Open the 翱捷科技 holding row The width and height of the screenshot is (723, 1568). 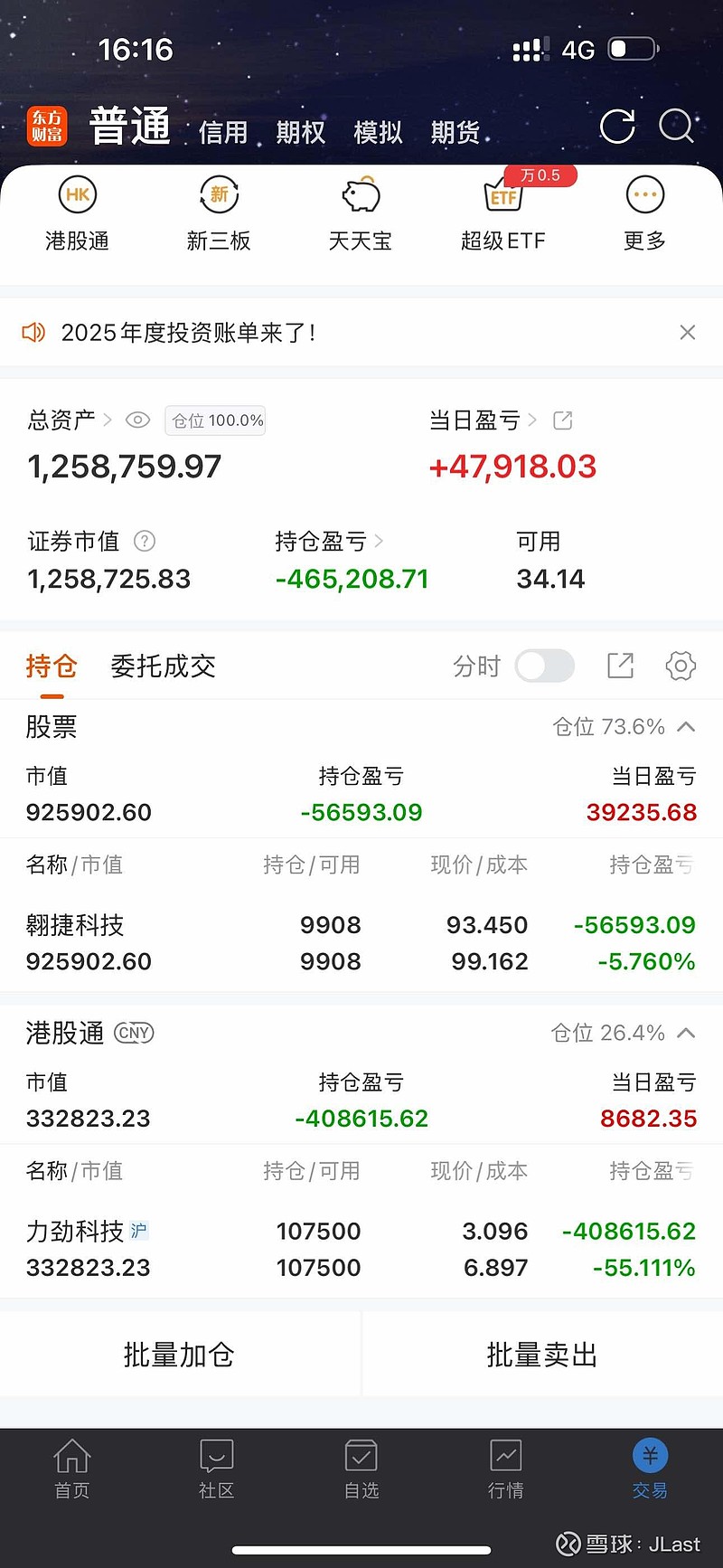tap(361, 942)
